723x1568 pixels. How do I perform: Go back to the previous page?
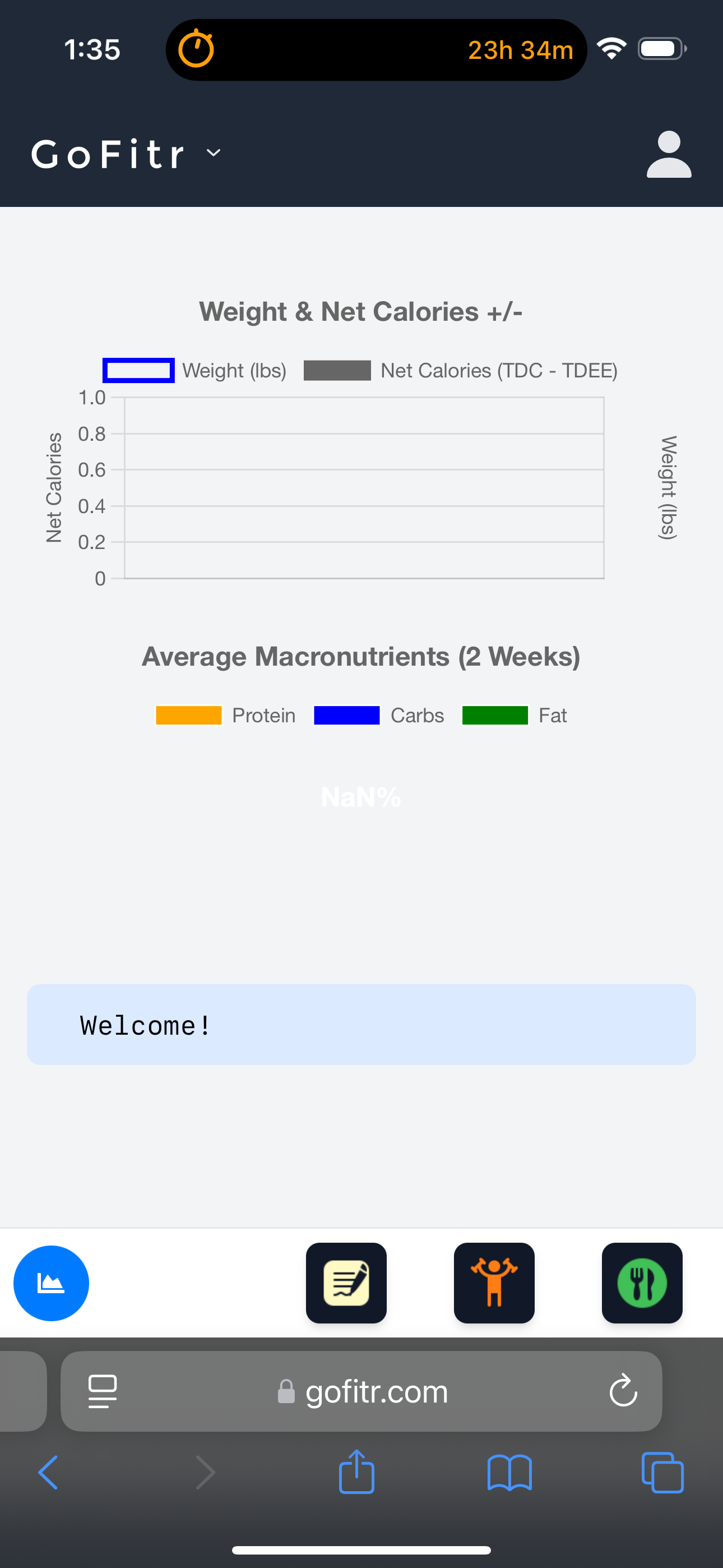click(48, 1472)
